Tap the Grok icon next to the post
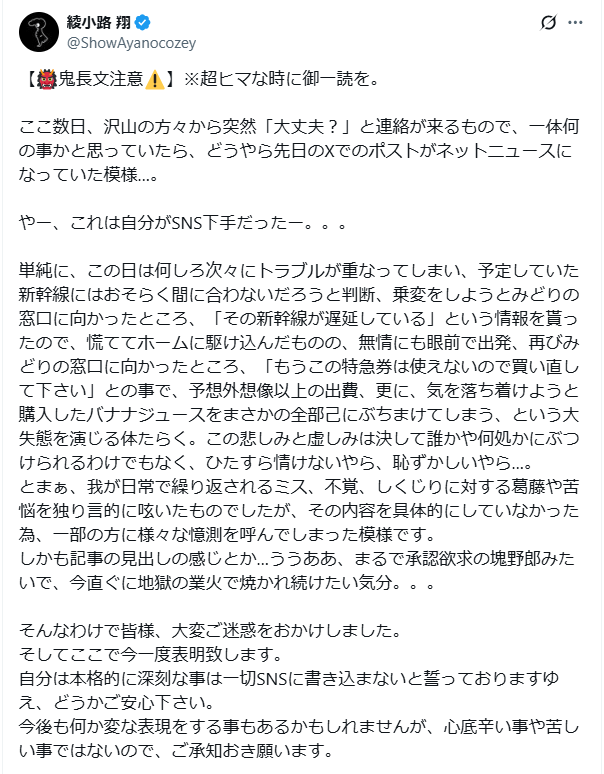 [x=548, y=22]
